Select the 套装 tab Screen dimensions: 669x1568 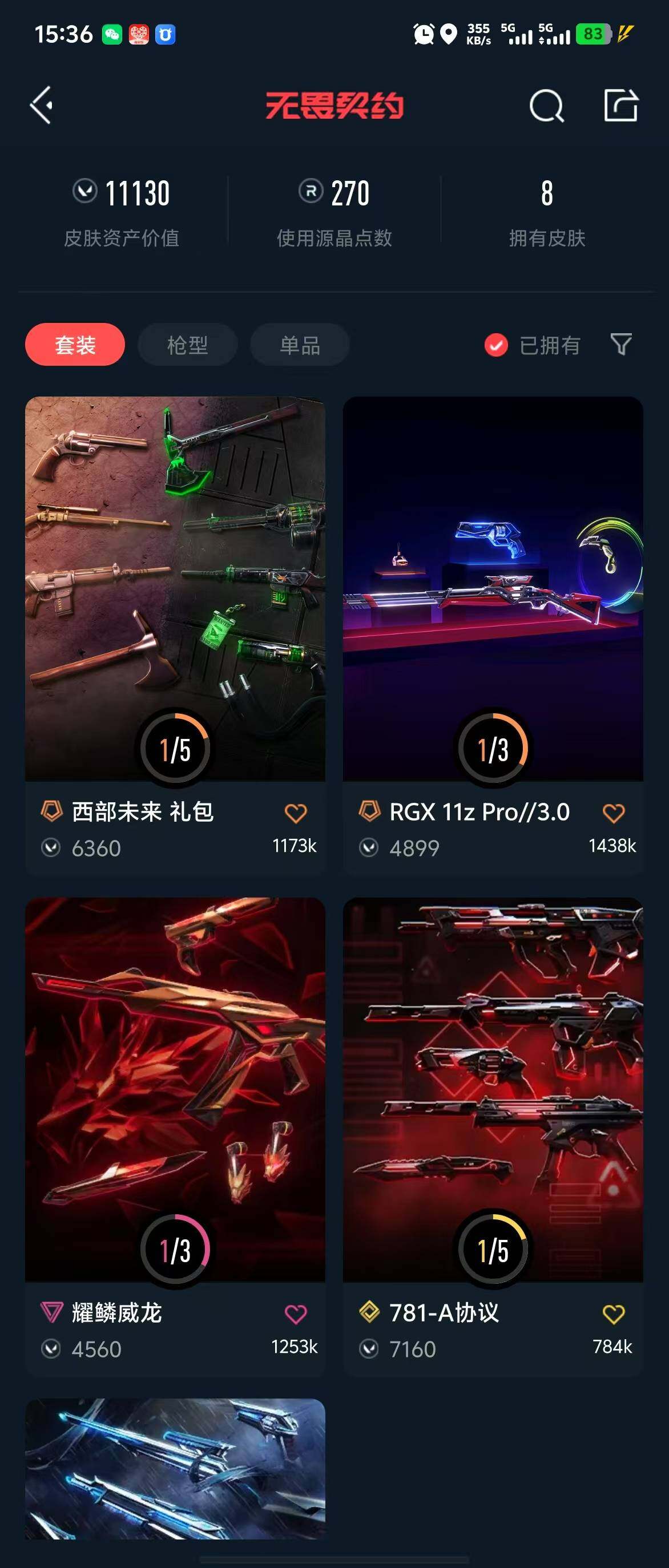75,345
